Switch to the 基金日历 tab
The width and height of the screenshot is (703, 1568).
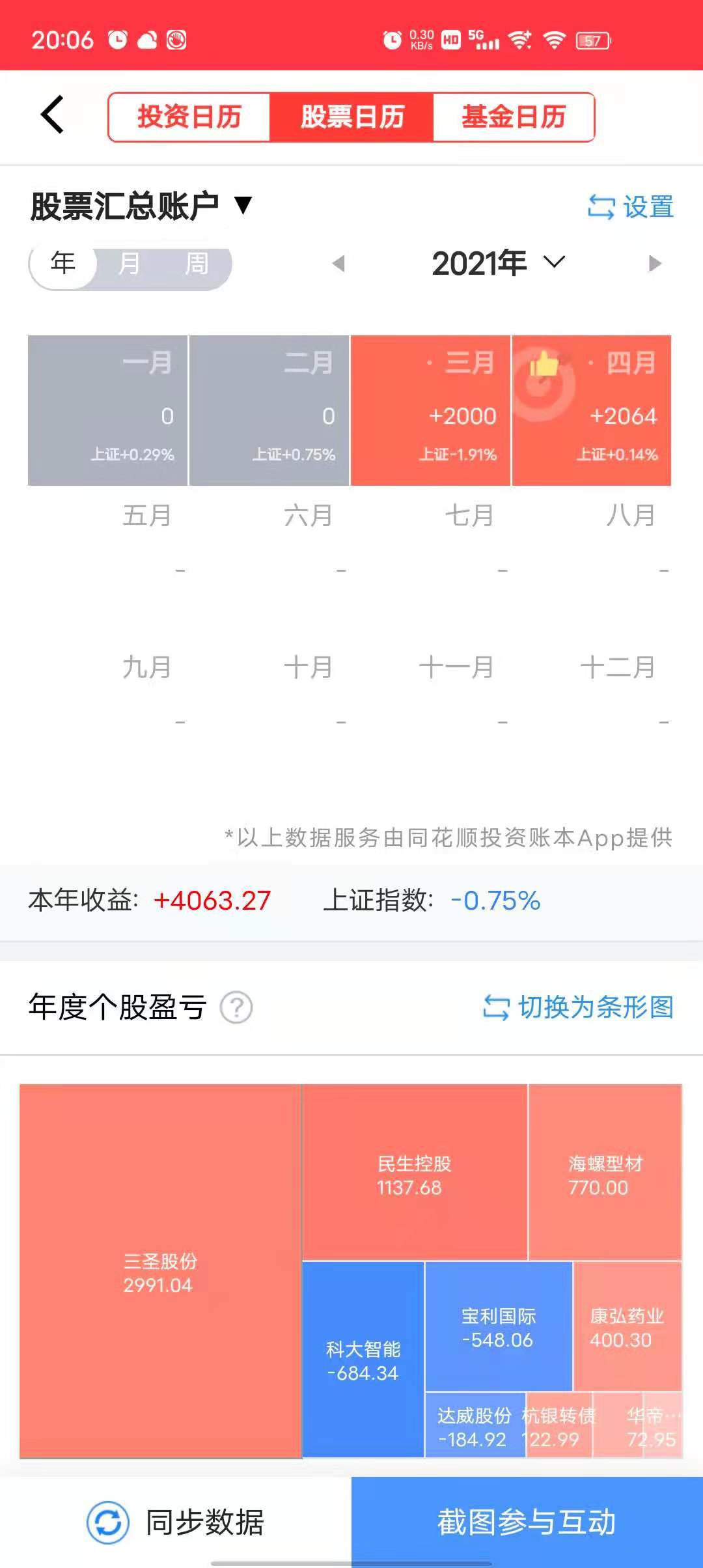pos(514,117)
